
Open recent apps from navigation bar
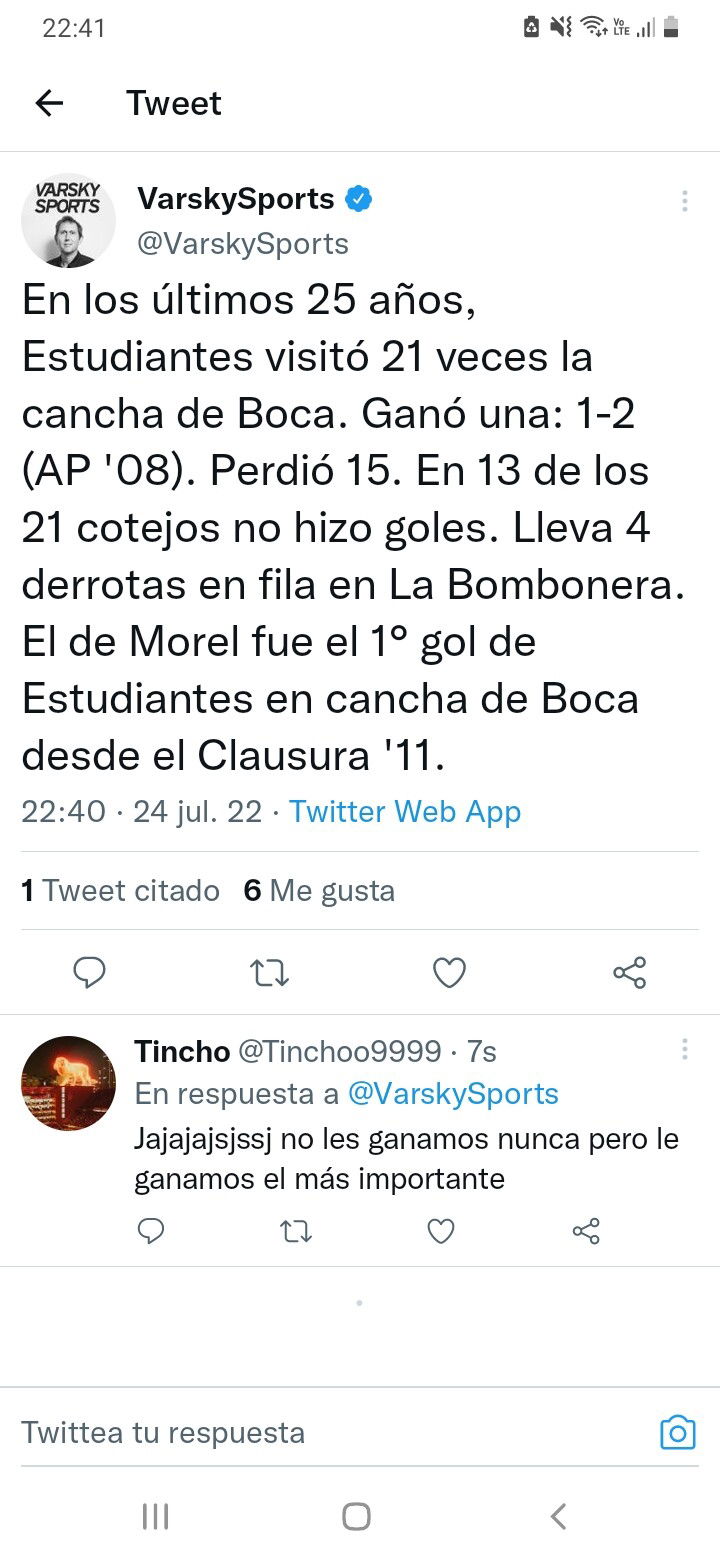click(x=155, y=1516)
